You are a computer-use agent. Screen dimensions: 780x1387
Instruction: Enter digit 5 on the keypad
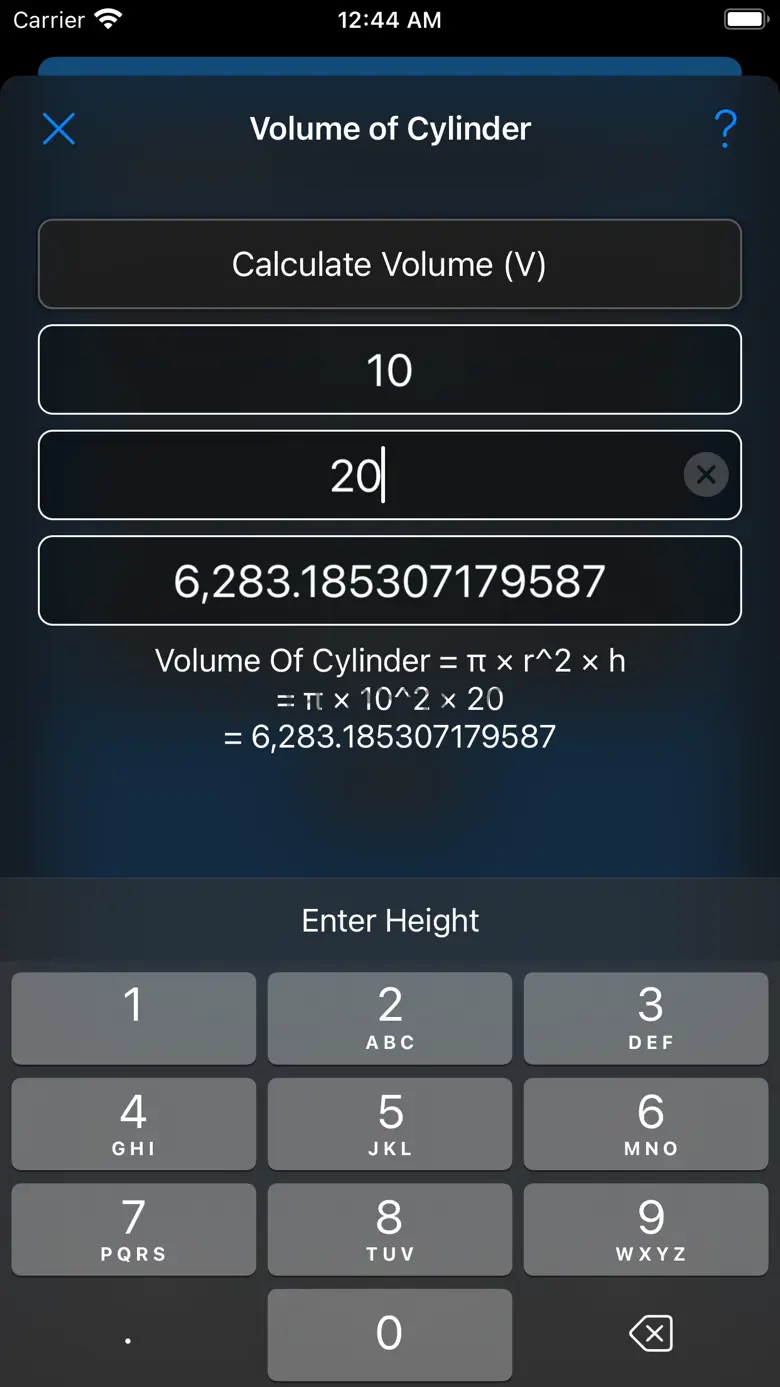390,1124
